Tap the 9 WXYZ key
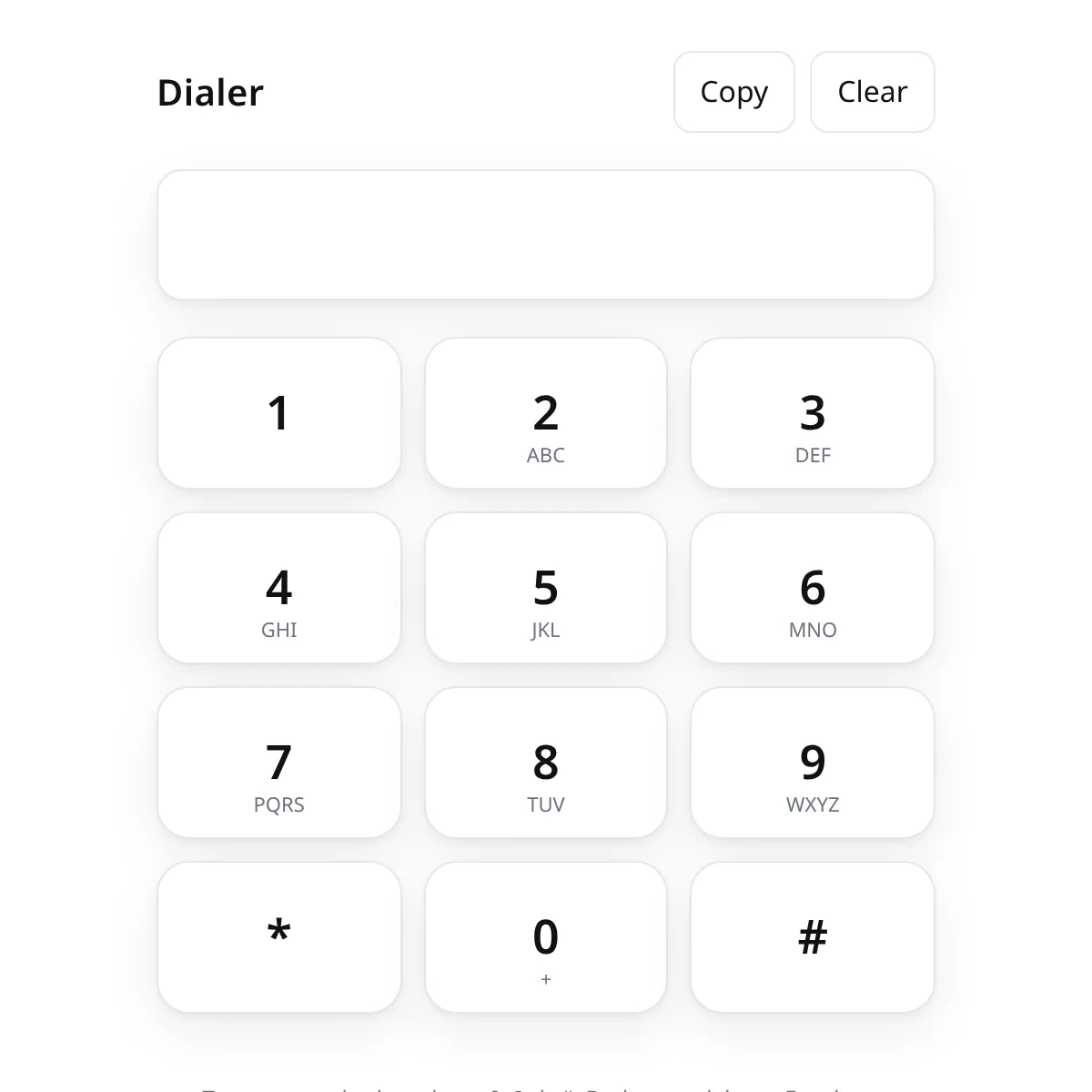This screenshot has width=1092, height=1092. click(x=813, y=763)
